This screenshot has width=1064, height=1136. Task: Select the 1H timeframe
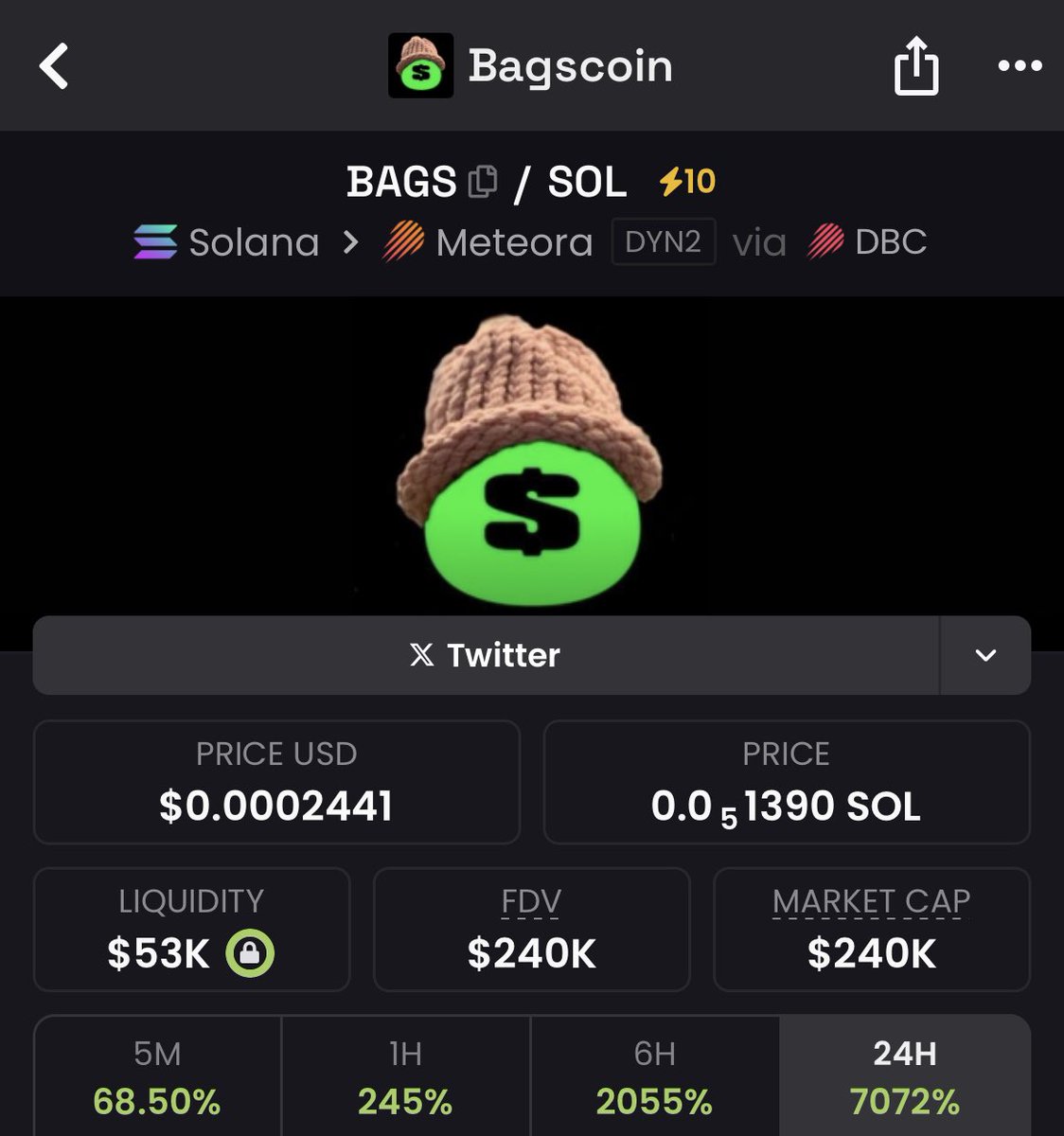click(405, 1077)
